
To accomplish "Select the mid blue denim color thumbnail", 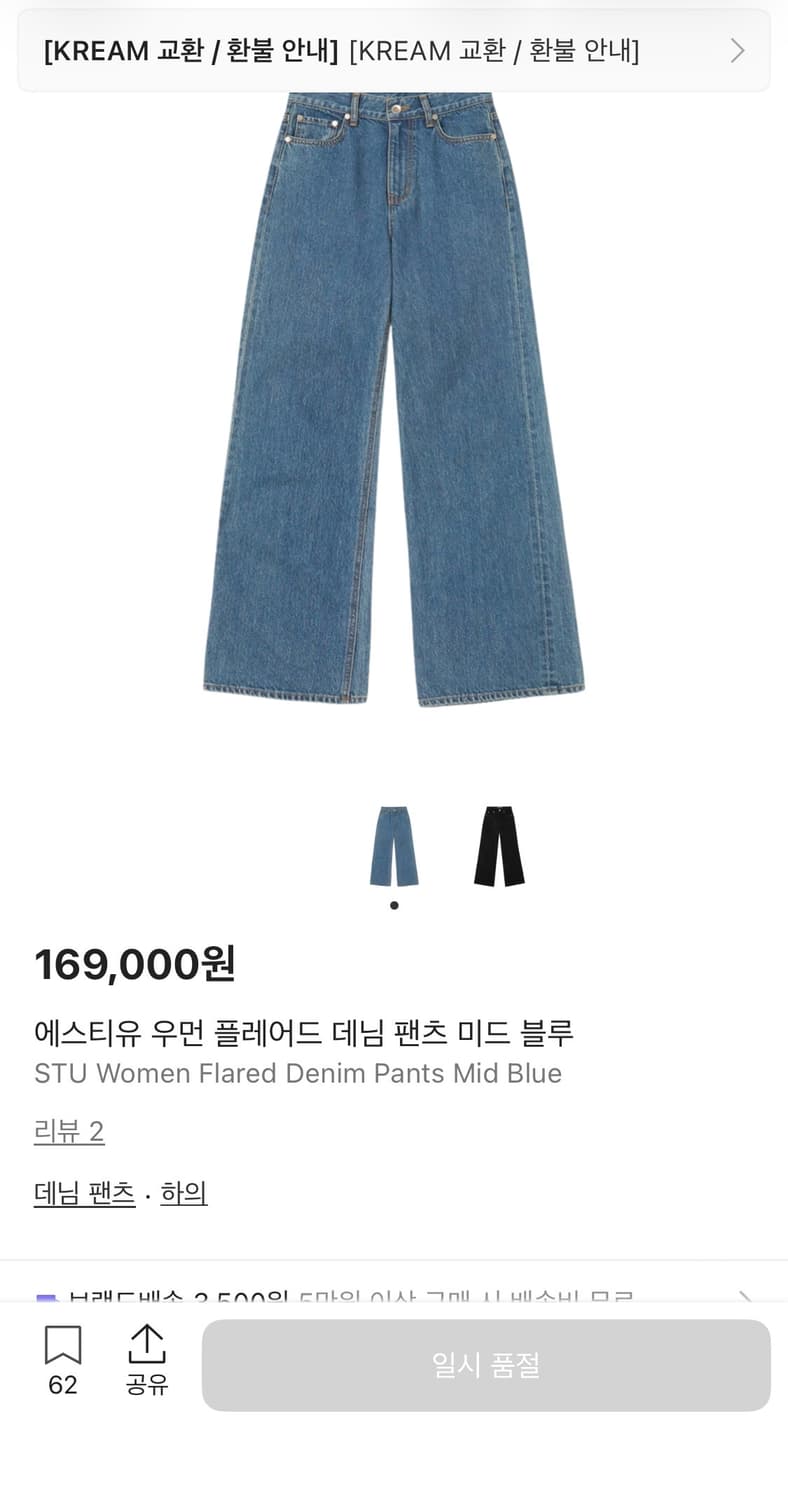I will tap(393, 847).
